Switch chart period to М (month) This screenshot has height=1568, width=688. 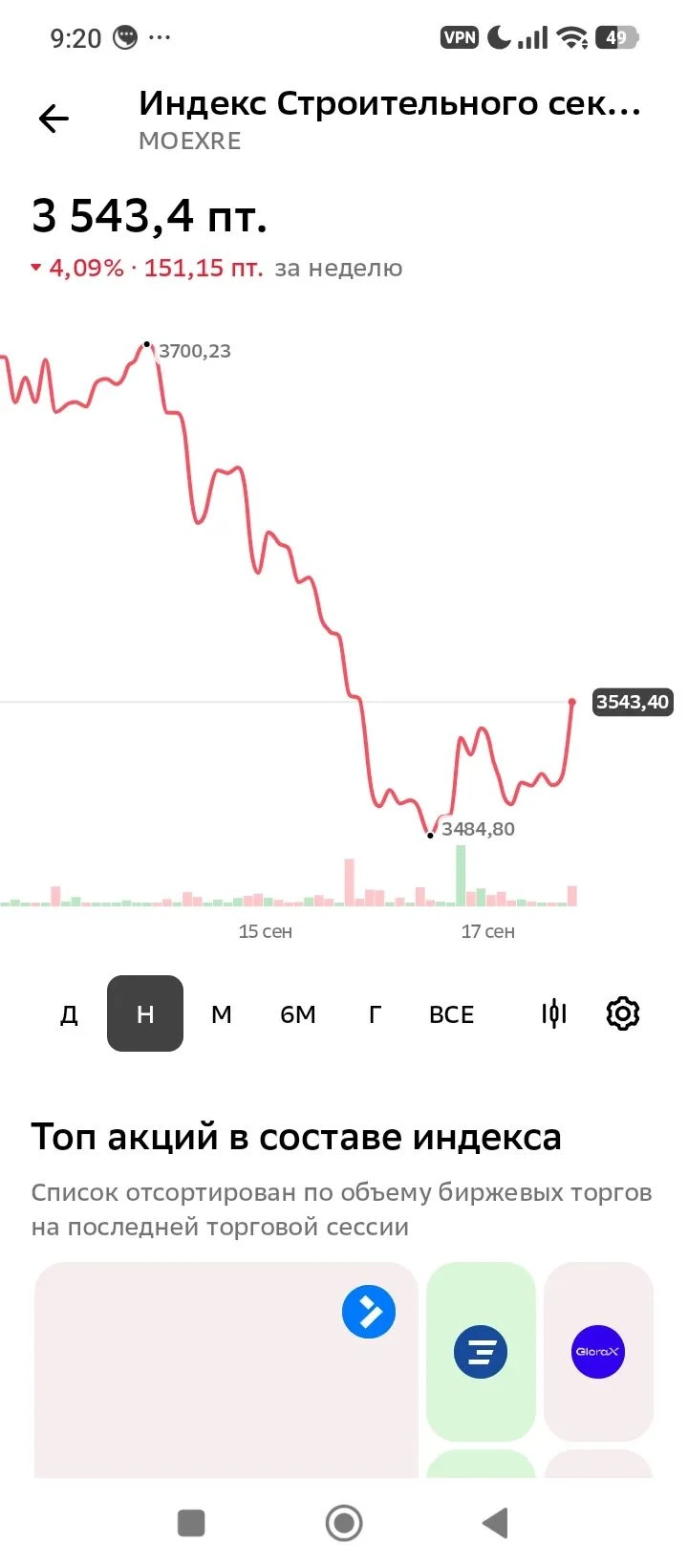pos(222,1014)
